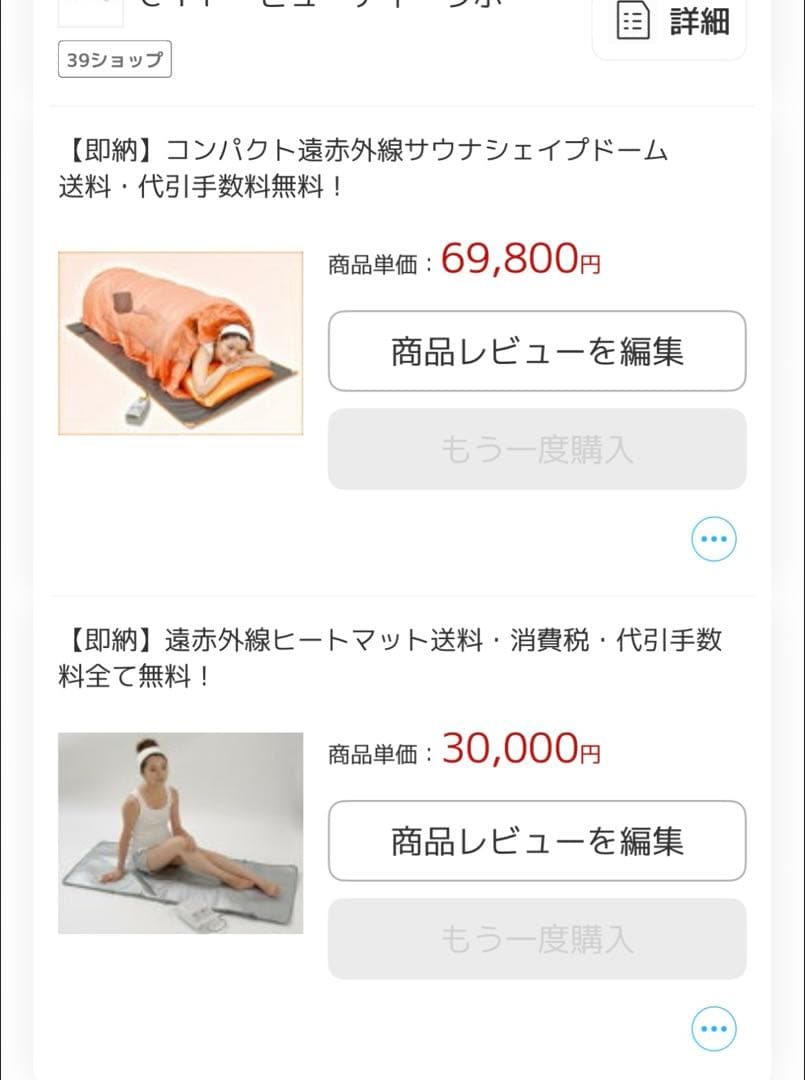Select the heat mat product image
805x1080 pixels.
[180, 832]
